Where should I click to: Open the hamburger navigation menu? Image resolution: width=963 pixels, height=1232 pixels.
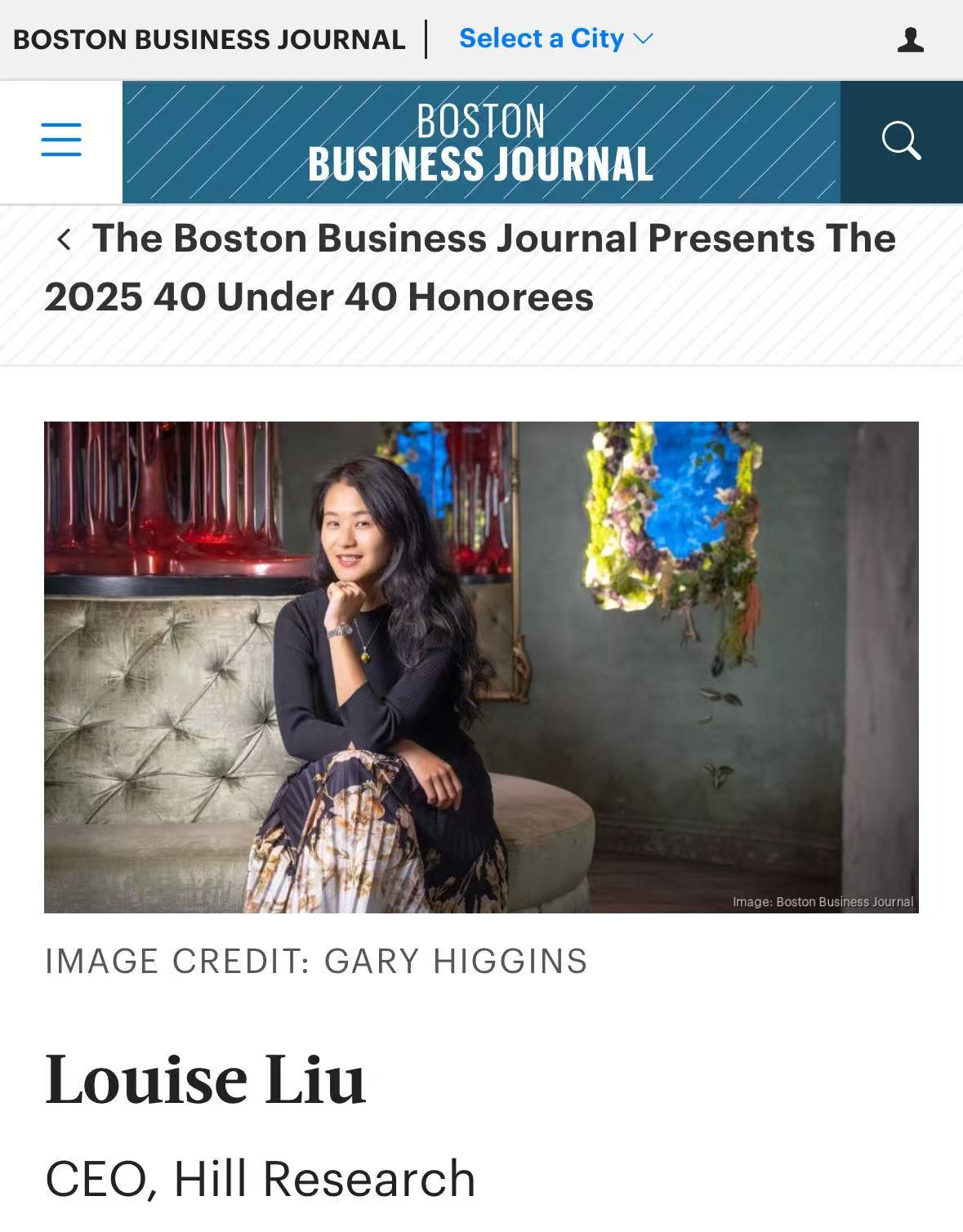[x=61, y=141]
